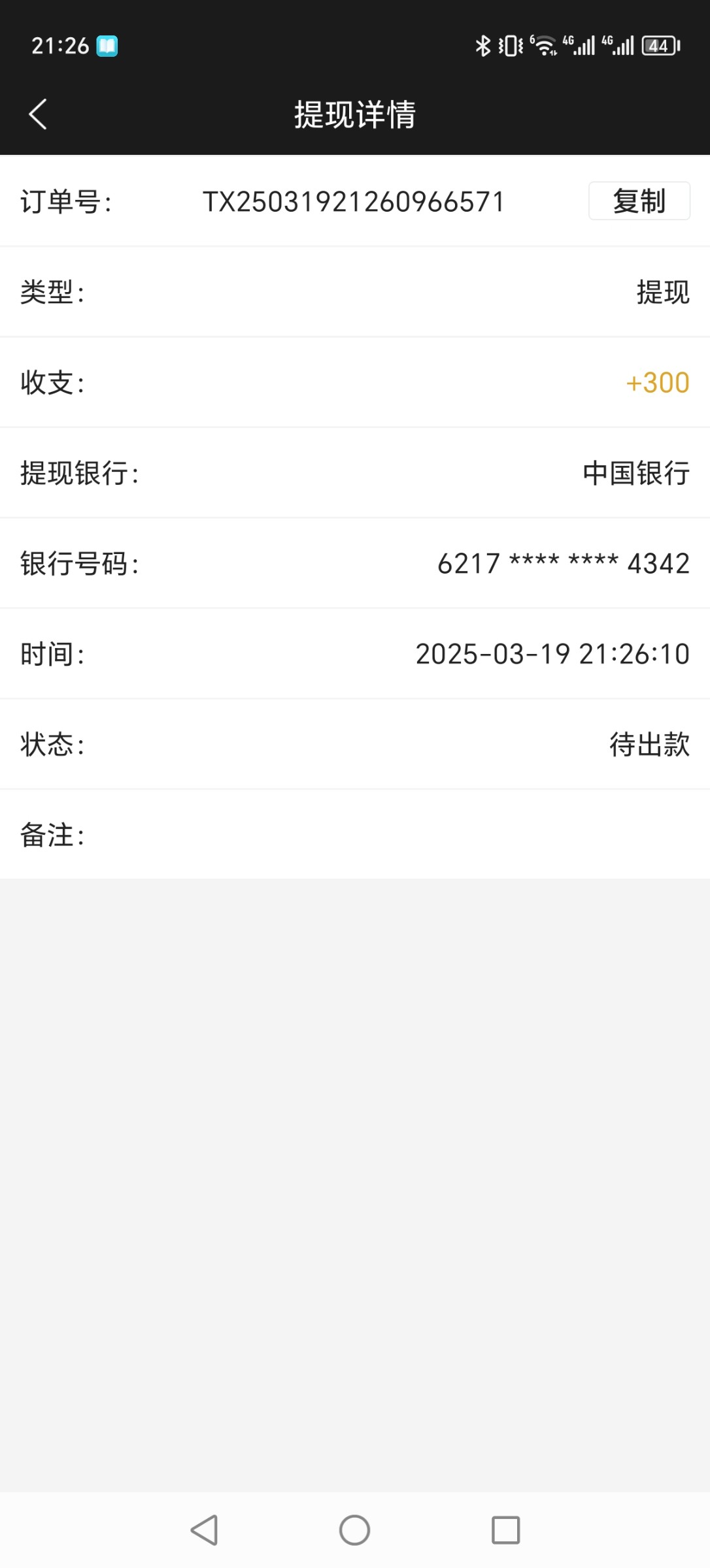This screenshot has height=1568, width=710.
Task: Tap the navigation back triangle button
Action: coord(205,1529)
